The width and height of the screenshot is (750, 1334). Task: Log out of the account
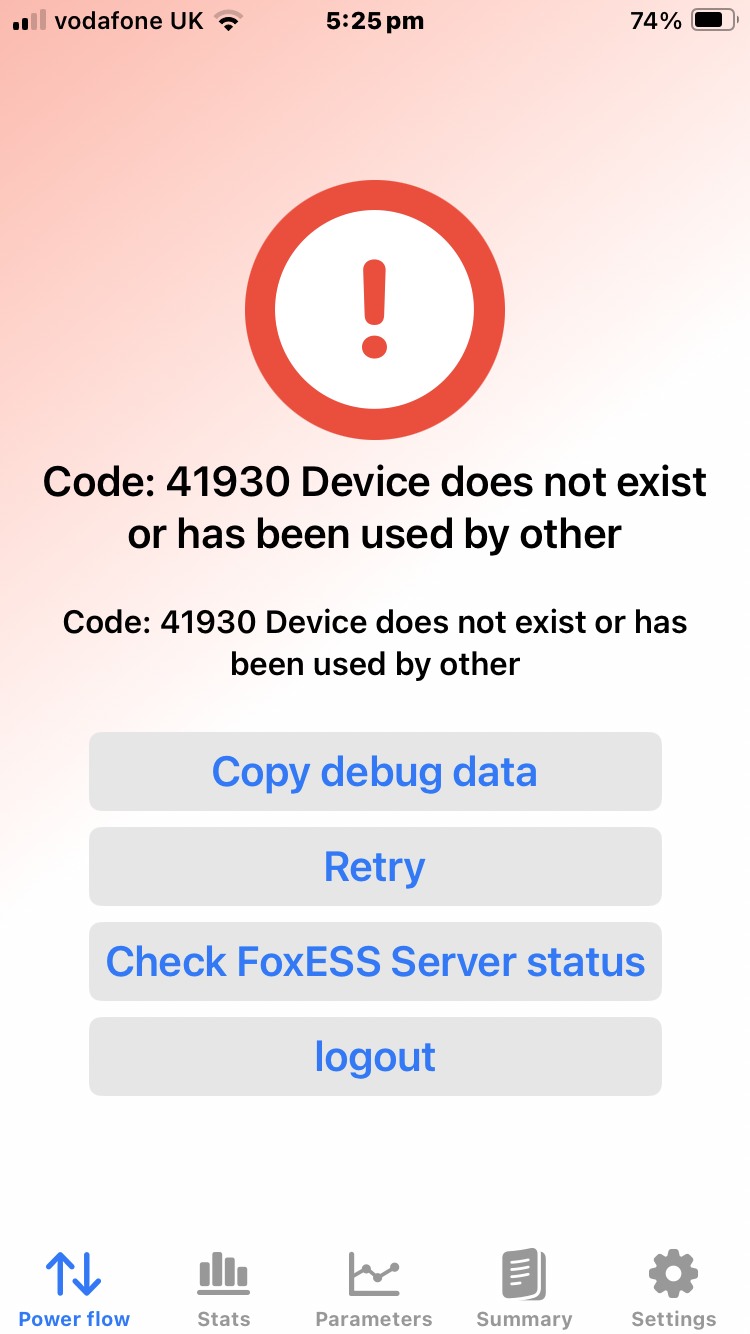[375, 1057]
